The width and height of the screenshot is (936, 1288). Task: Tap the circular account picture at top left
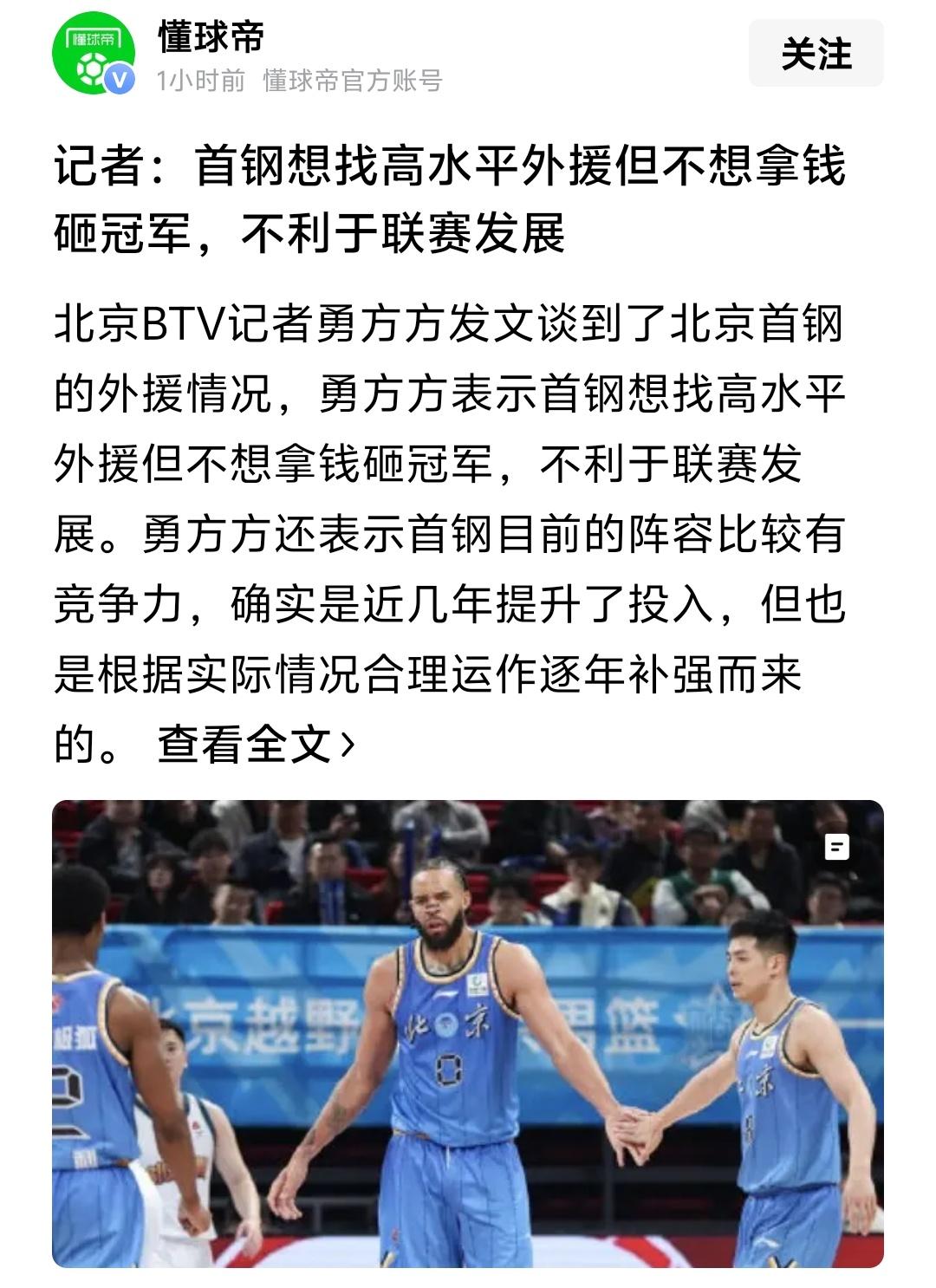pyautogui.click(x=94, y=52)
